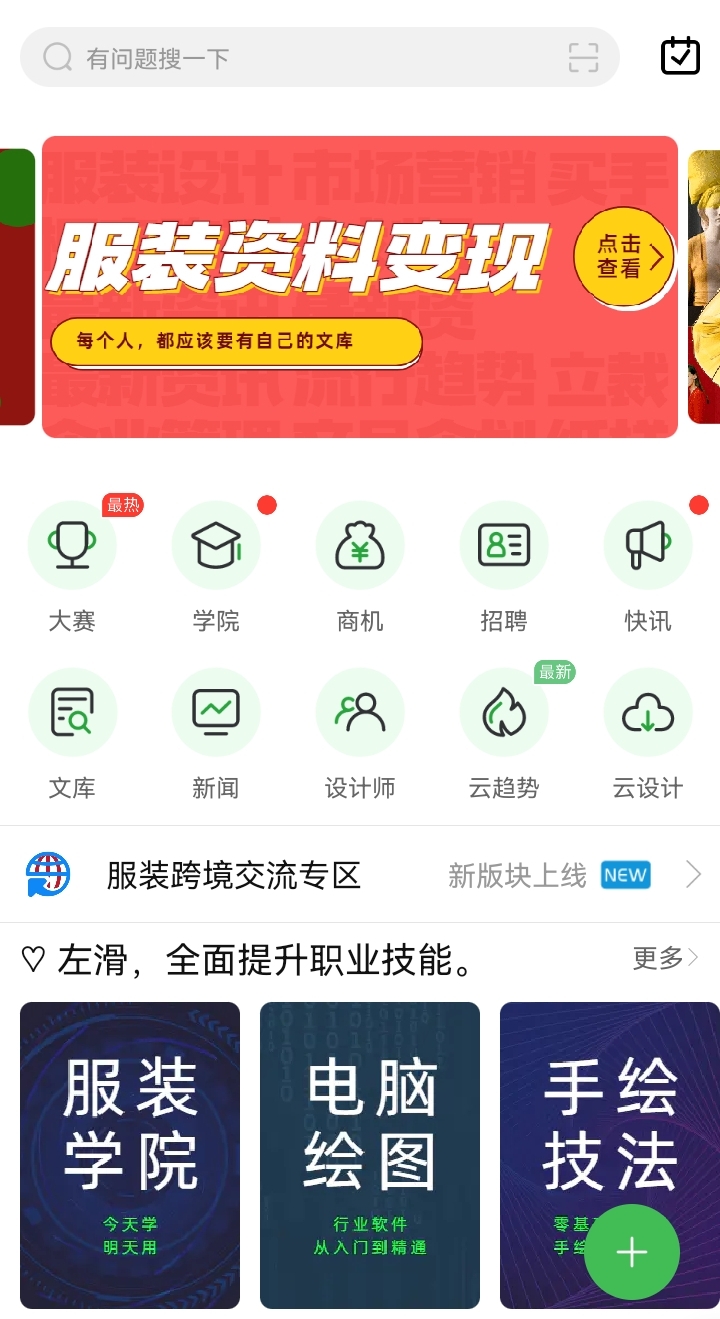Open the 服装学院 course card
The image size is (720, 1319).
pos(130,1155)
